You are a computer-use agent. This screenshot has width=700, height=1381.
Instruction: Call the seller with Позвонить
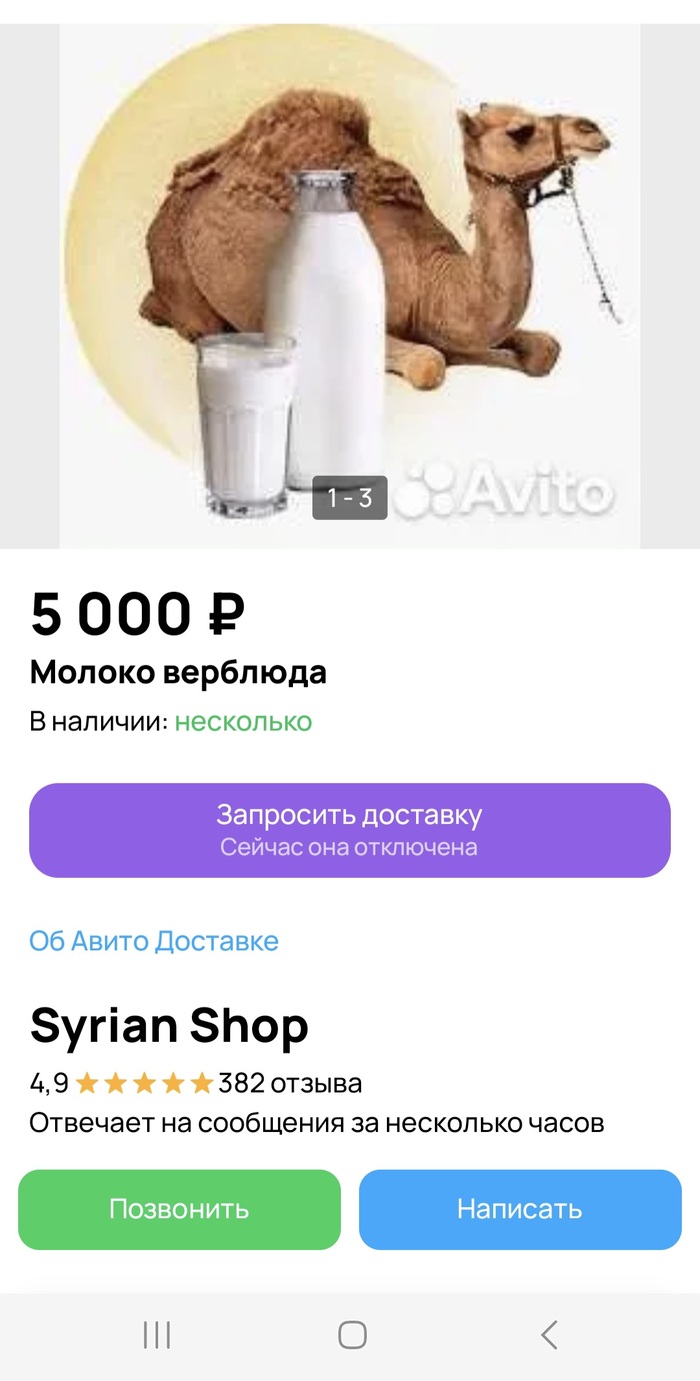point(179,1209)
